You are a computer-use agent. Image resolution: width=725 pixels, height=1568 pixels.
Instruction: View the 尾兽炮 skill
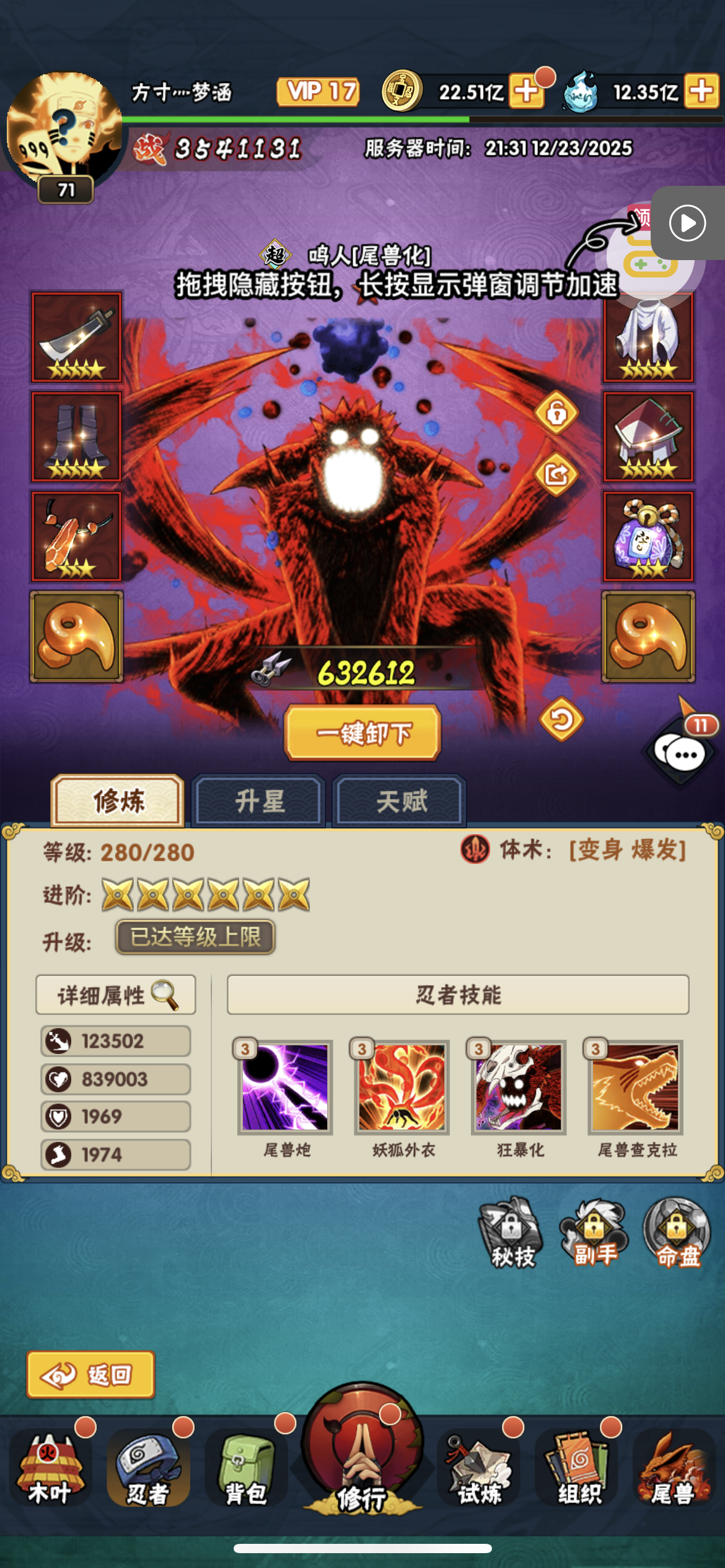285,1087
